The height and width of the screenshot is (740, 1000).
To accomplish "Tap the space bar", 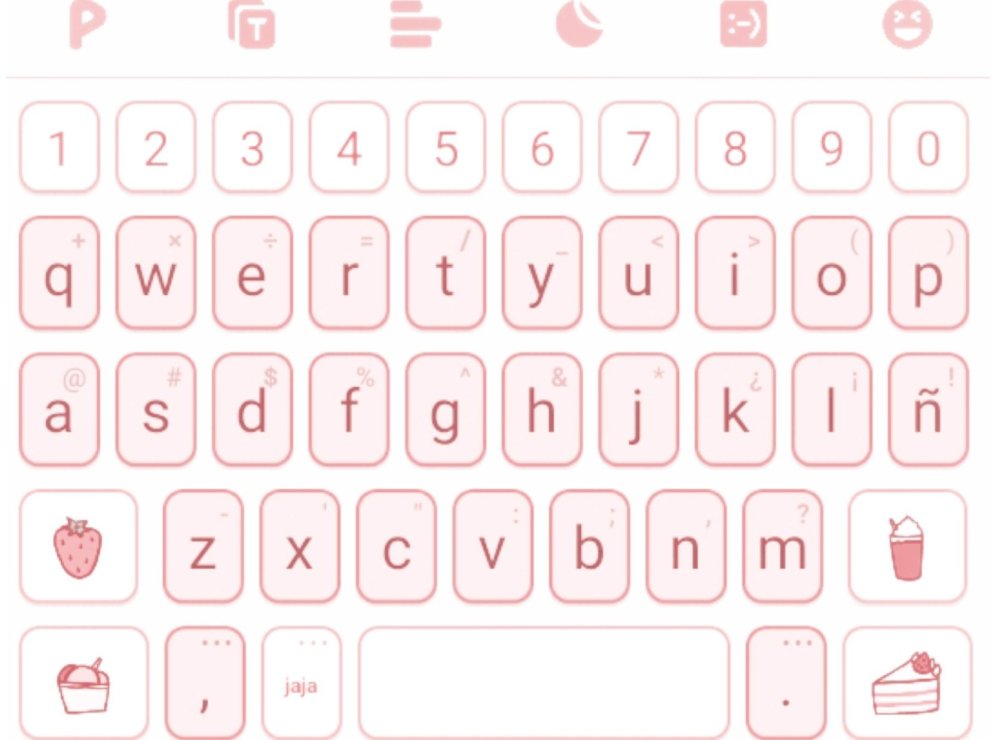I will point(544,682).
